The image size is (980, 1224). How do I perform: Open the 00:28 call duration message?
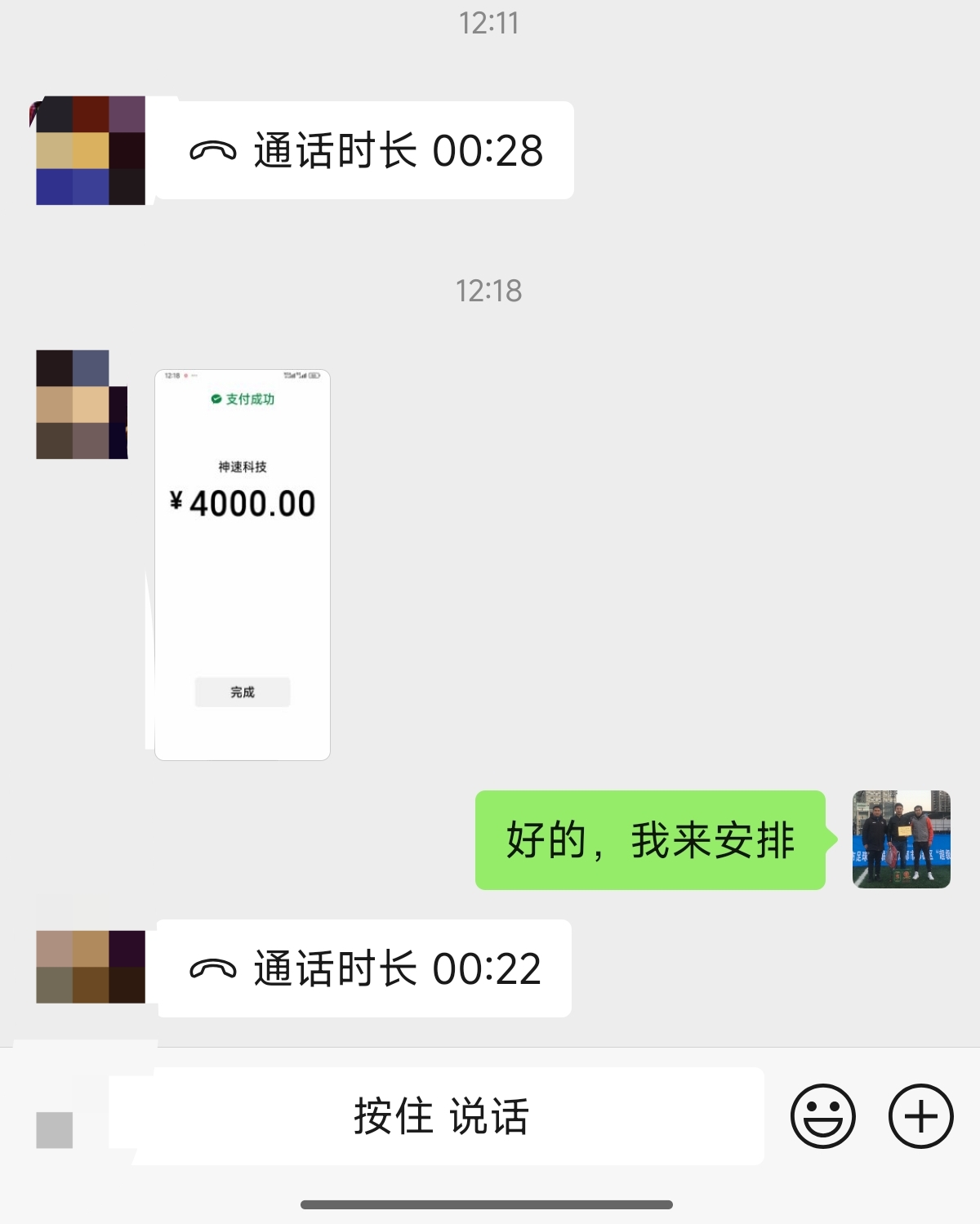point(365,150)
